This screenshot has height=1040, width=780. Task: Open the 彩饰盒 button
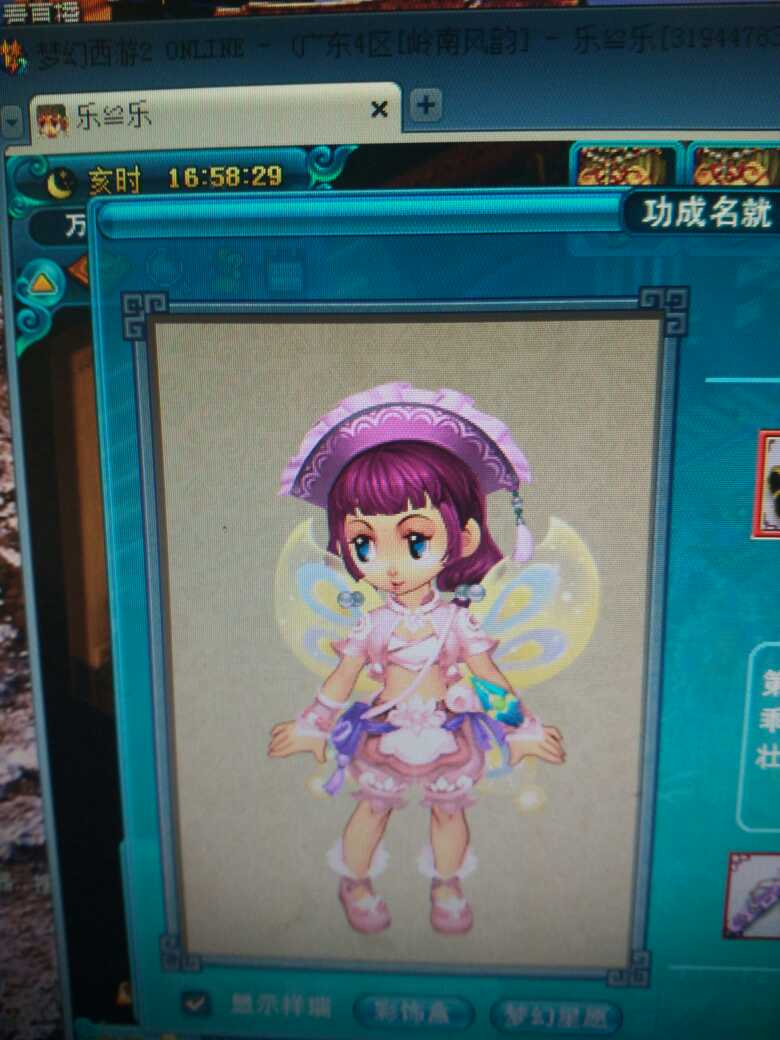[x=413, y=1011]
